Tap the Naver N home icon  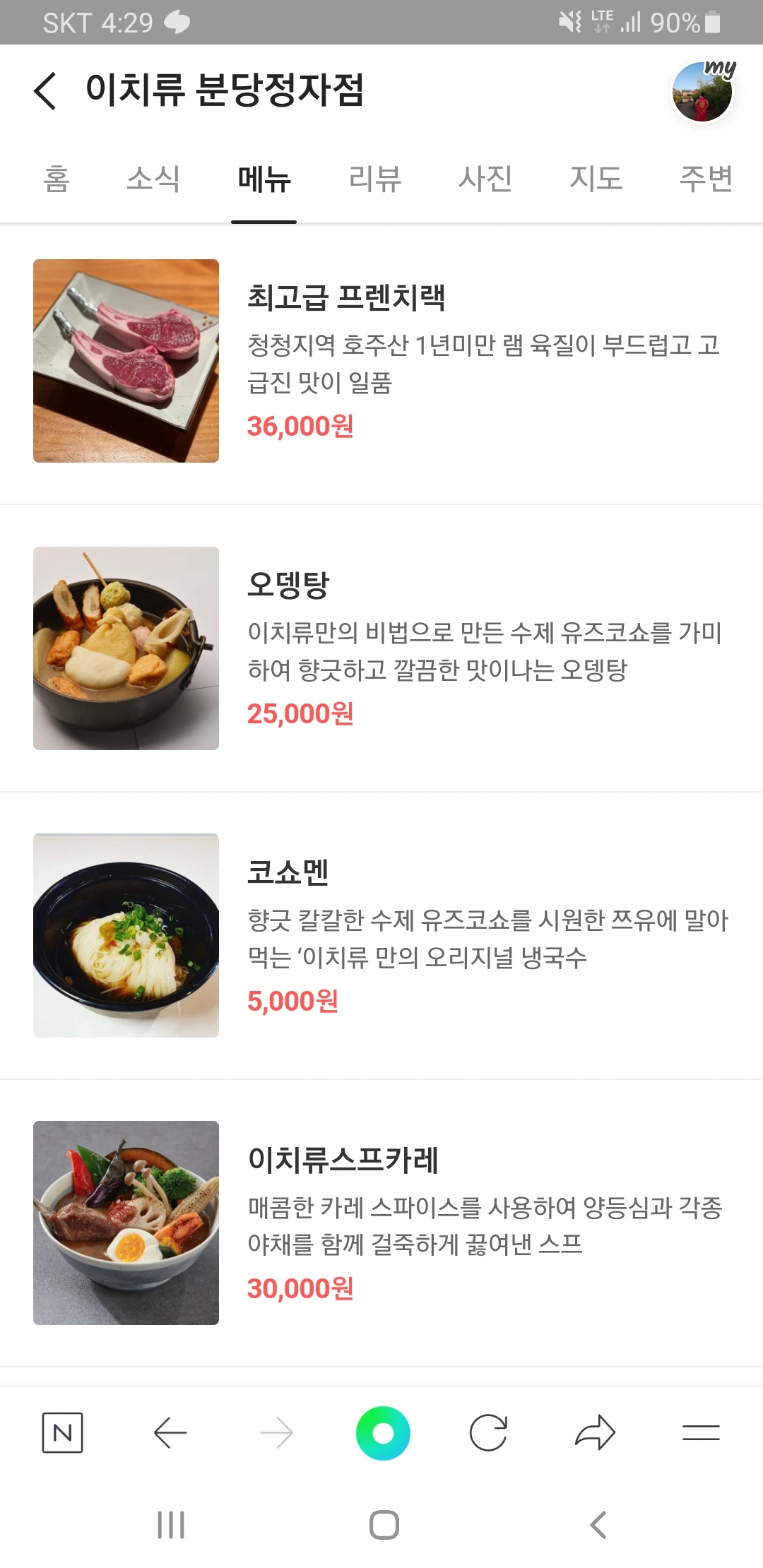tap(63, 1433)
